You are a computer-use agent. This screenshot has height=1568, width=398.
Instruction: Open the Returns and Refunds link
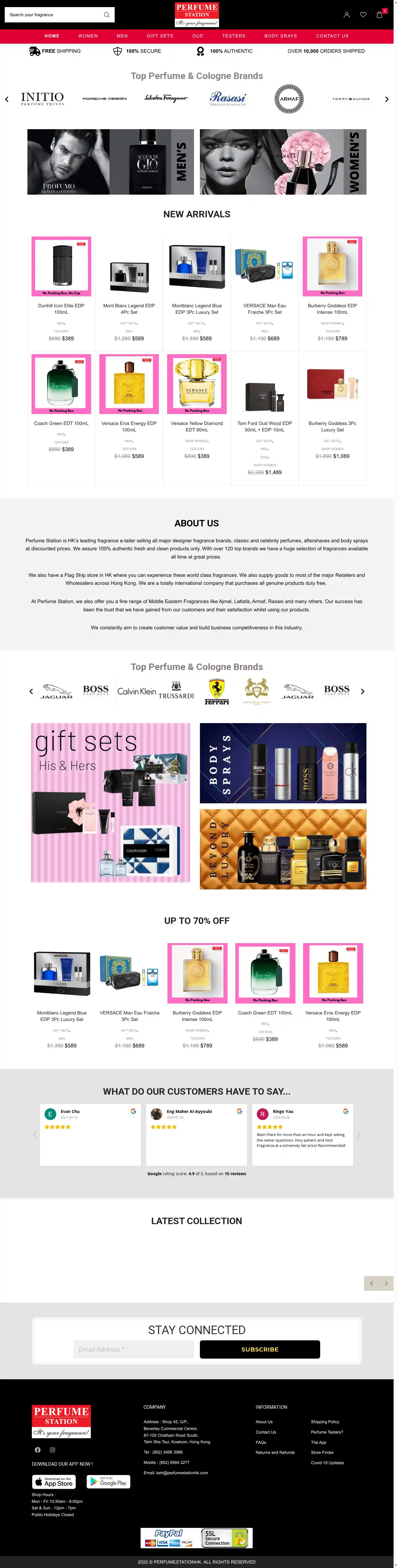tap(274, 1452)
